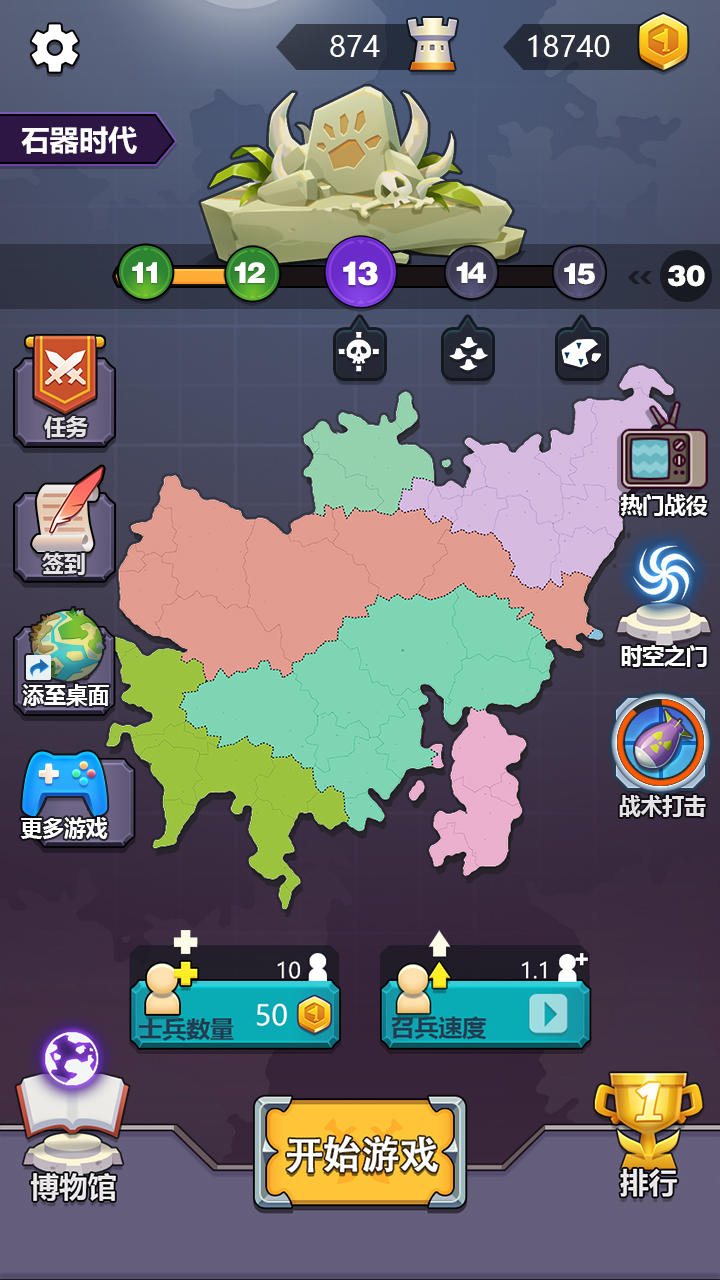Enter the 时空之门 time portal
Screen dimensions: 720x1280
663,606
